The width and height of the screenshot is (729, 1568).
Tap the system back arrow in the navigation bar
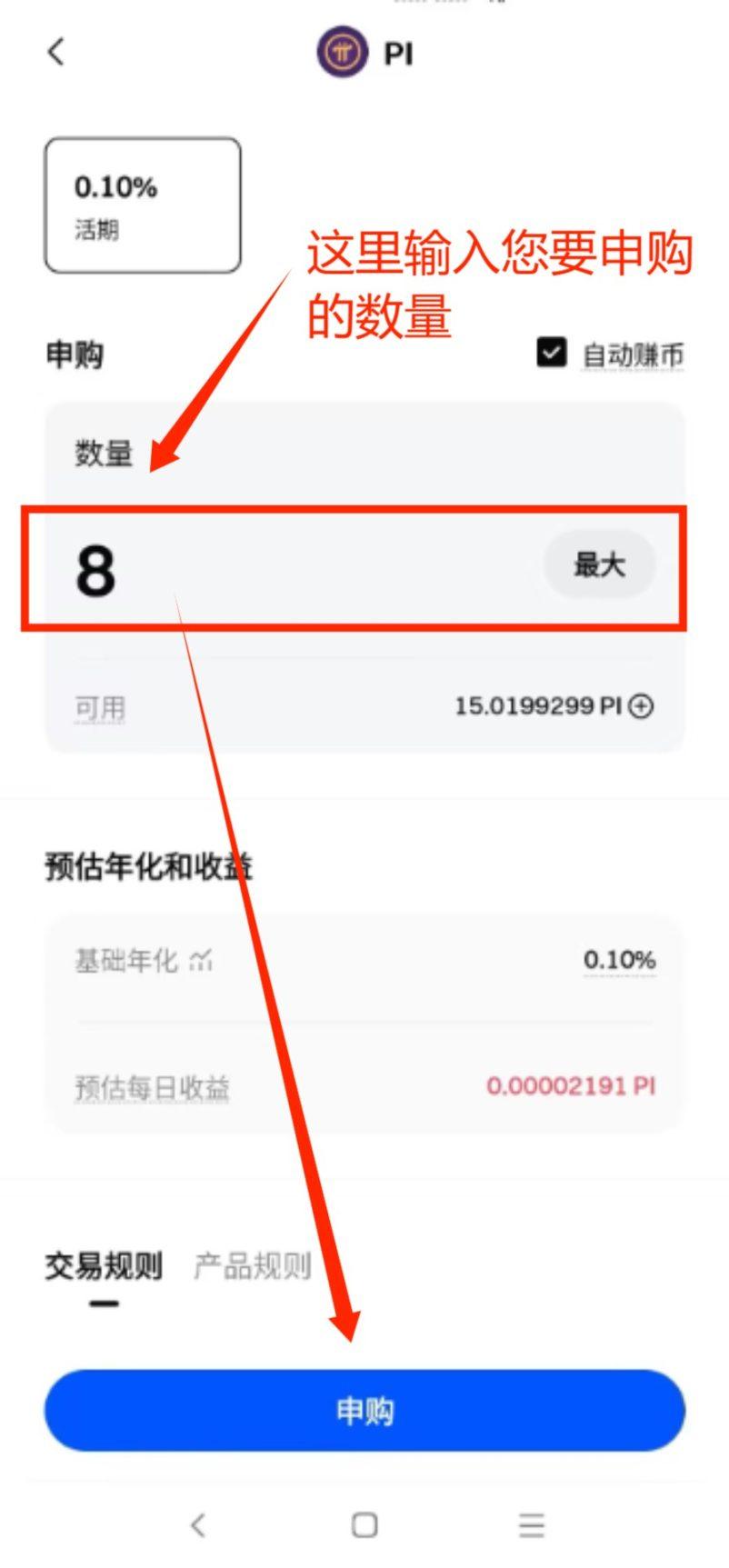[198, 1526]
